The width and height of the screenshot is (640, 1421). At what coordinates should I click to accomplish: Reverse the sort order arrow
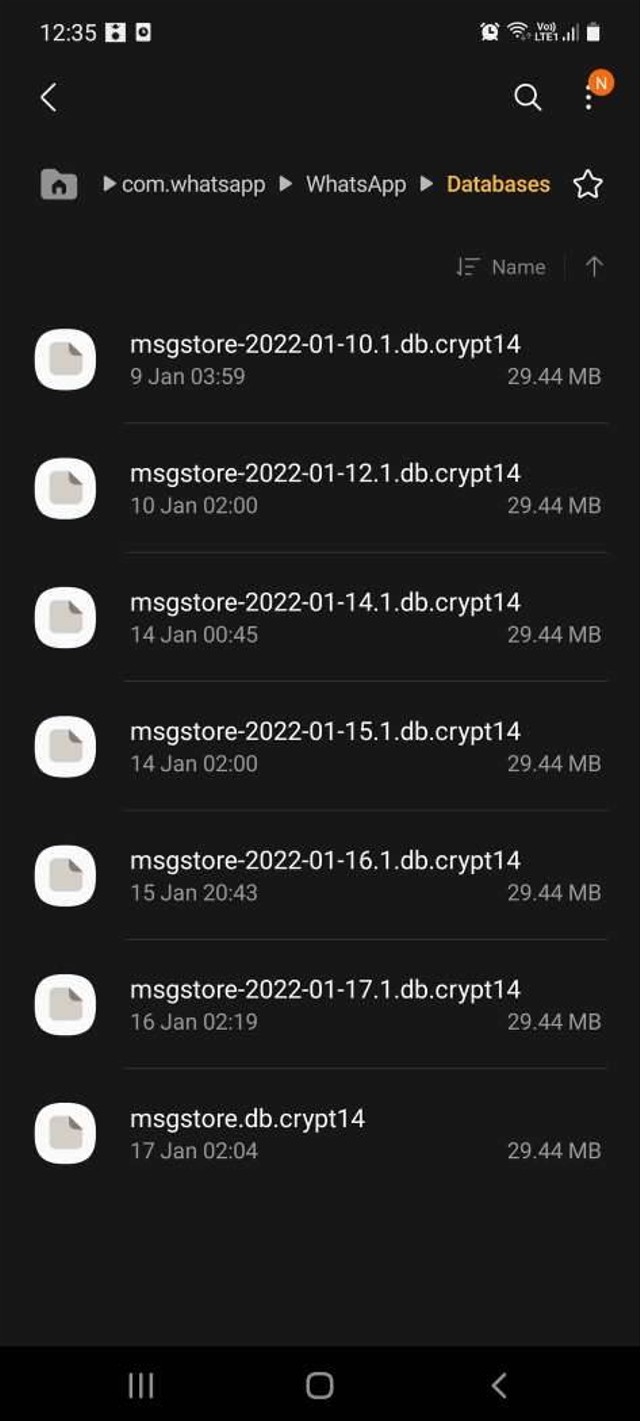coord(594,267)
